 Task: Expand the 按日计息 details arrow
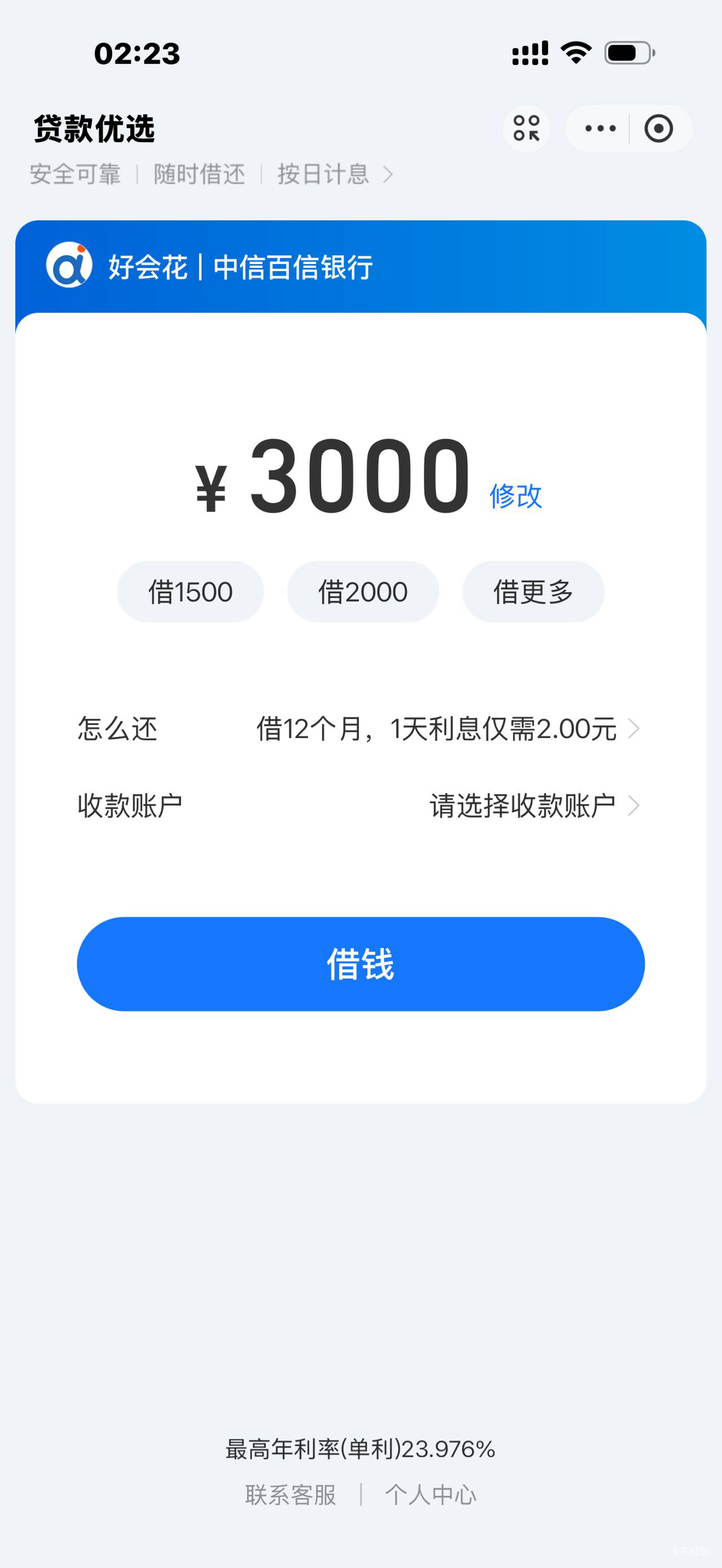(x=388, y=175)
